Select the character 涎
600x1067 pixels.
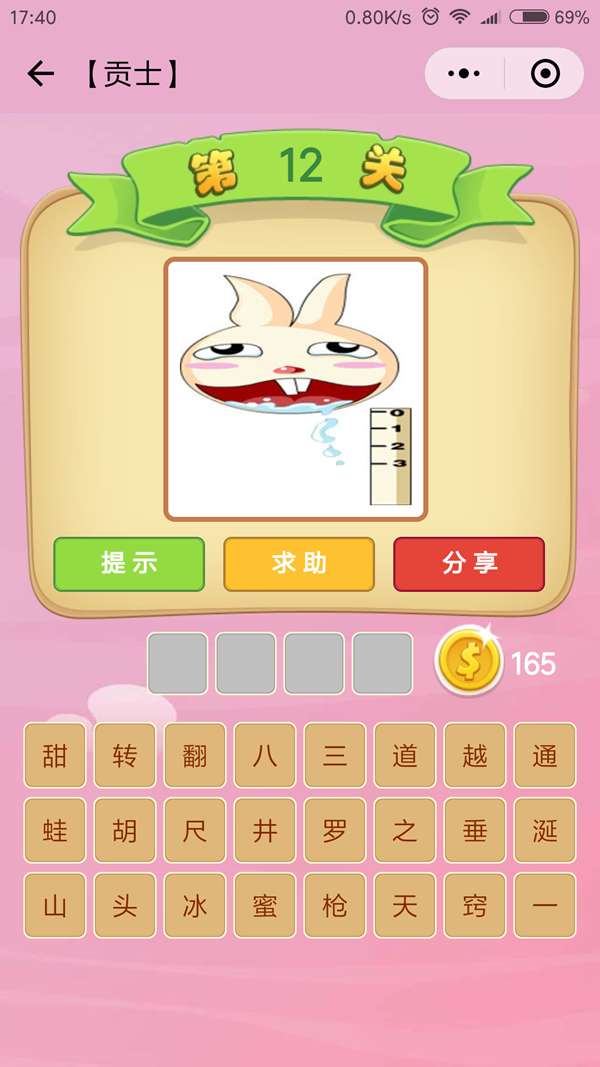[x=545, y=831]
